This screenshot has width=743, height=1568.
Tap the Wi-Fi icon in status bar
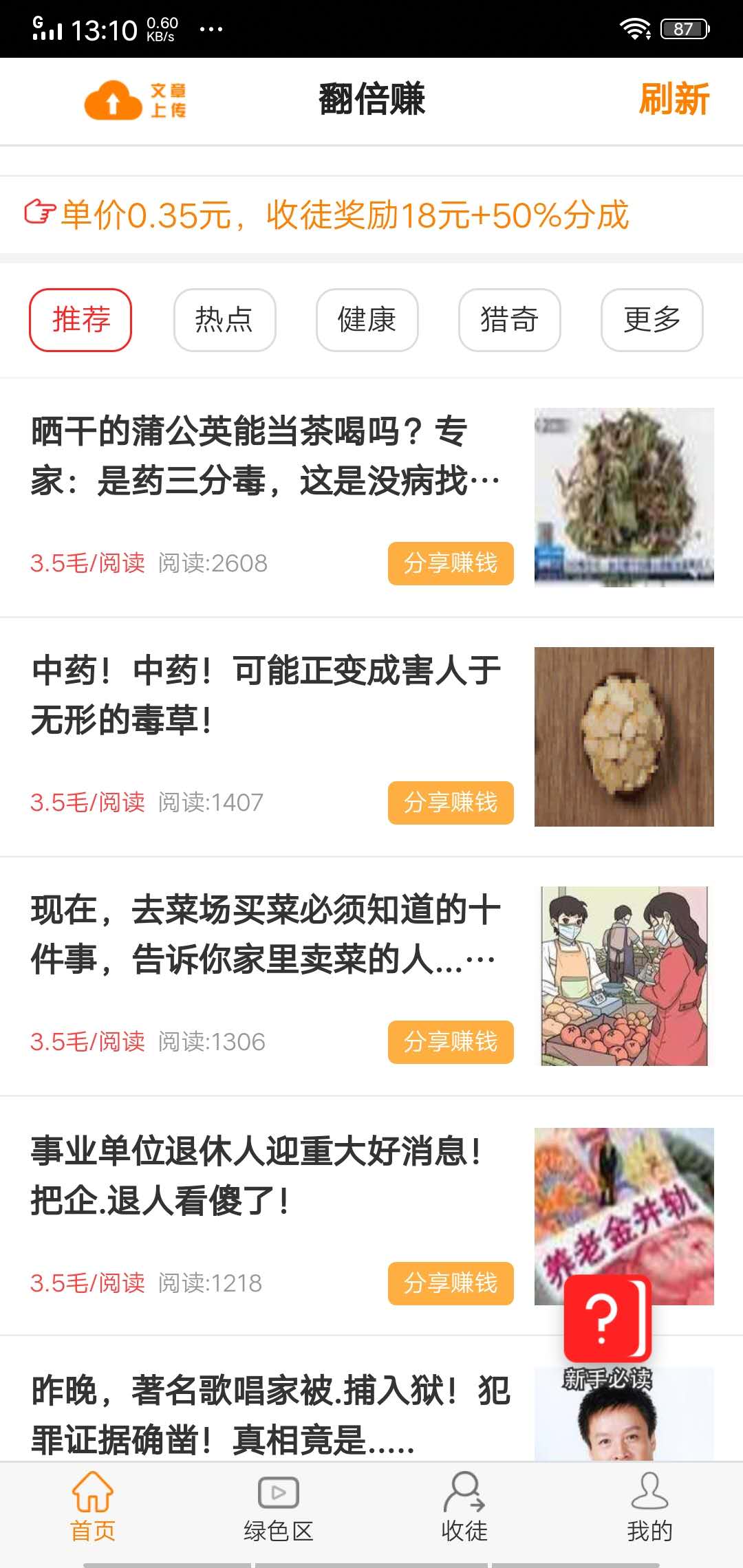[635, 29]
